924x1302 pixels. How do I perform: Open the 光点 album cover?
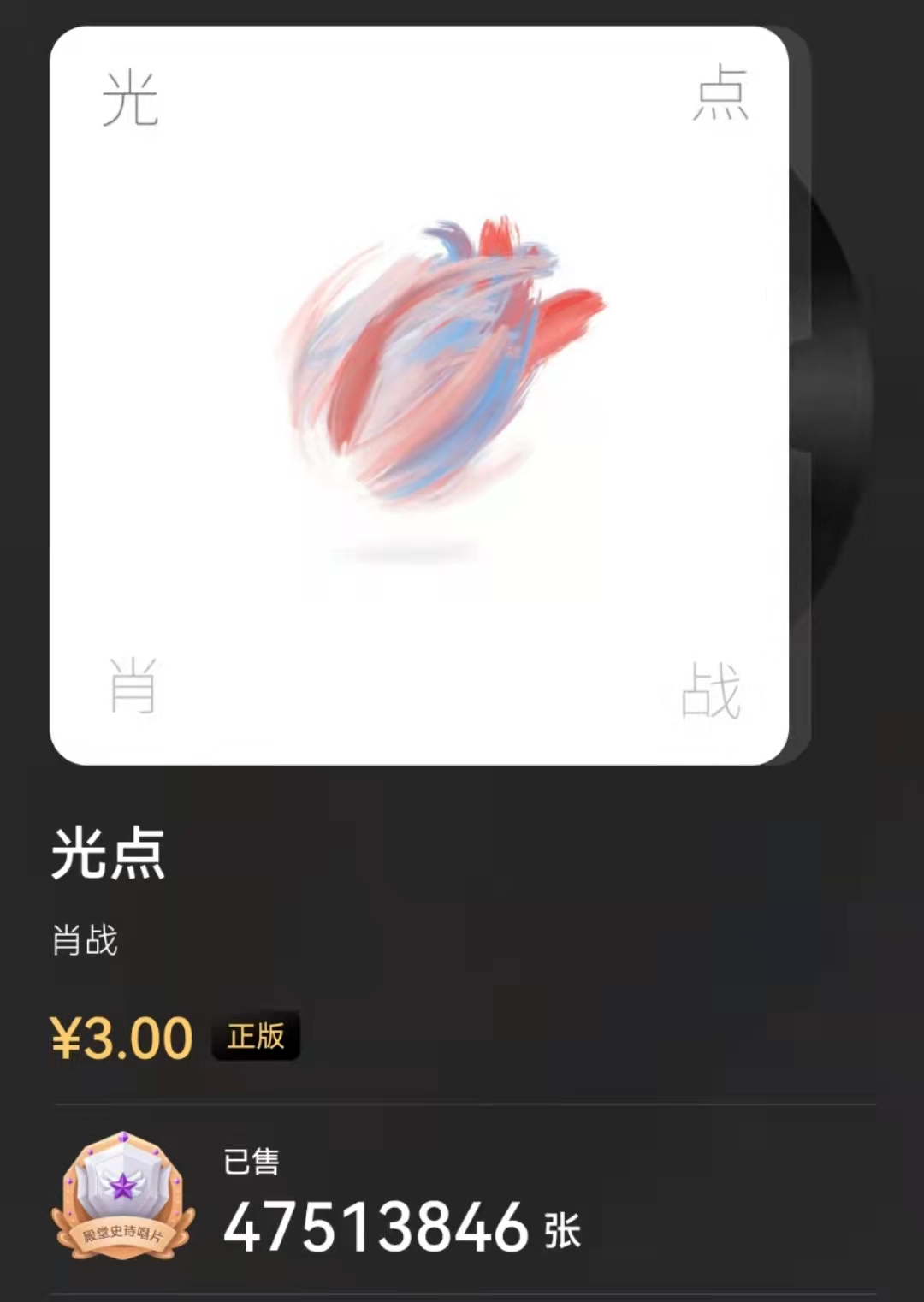[x=419, y=395]
